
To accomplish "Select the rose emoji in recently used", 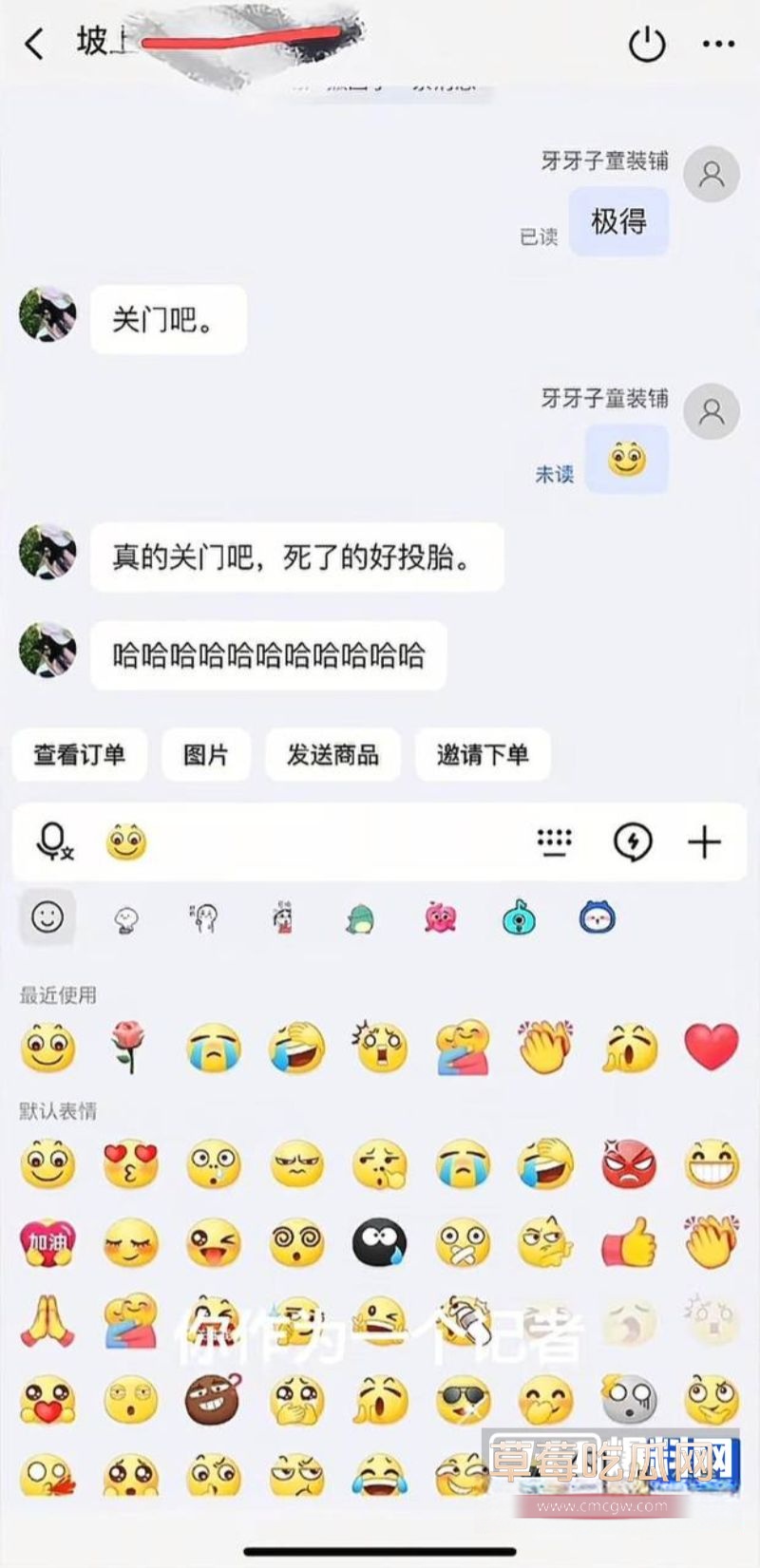I will [x=128, y=1048].
